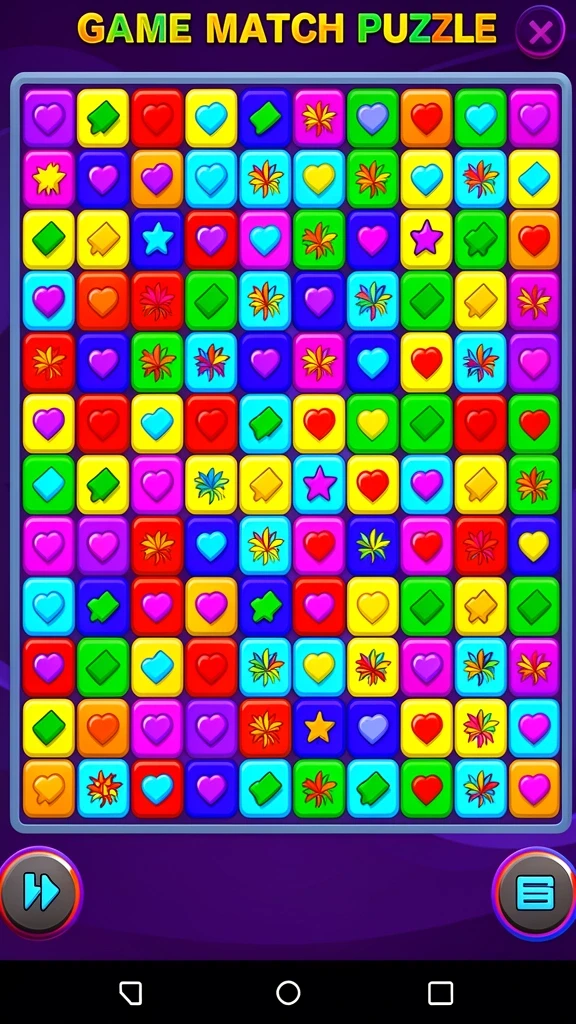576x1024 pixels.
Task: Open the recent apps view
Action: 441,993
